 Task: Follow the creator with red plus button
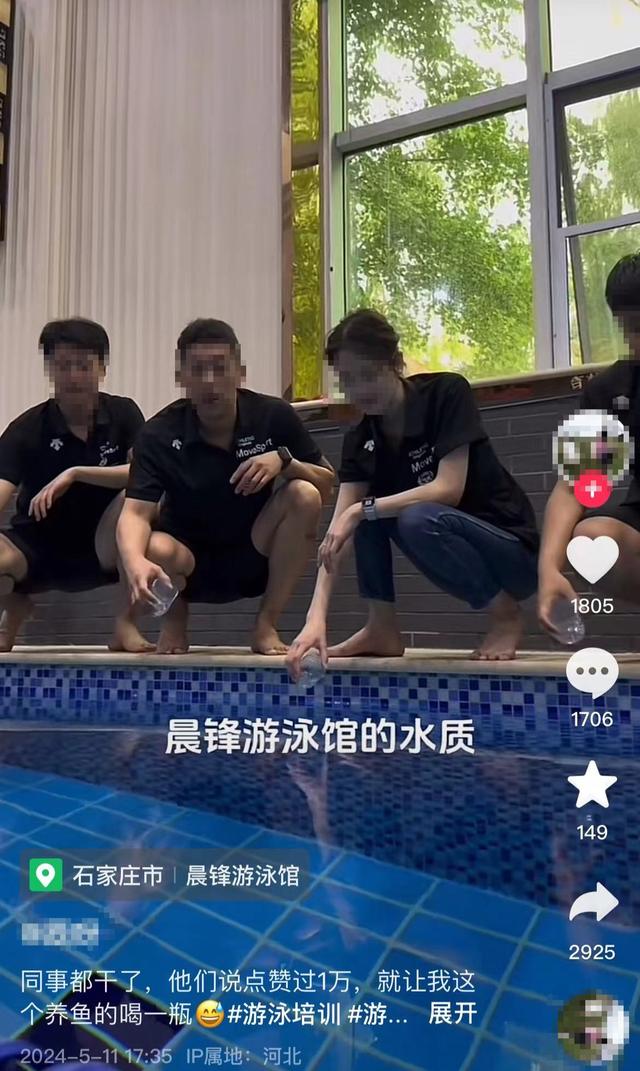(x=592, y=489)
